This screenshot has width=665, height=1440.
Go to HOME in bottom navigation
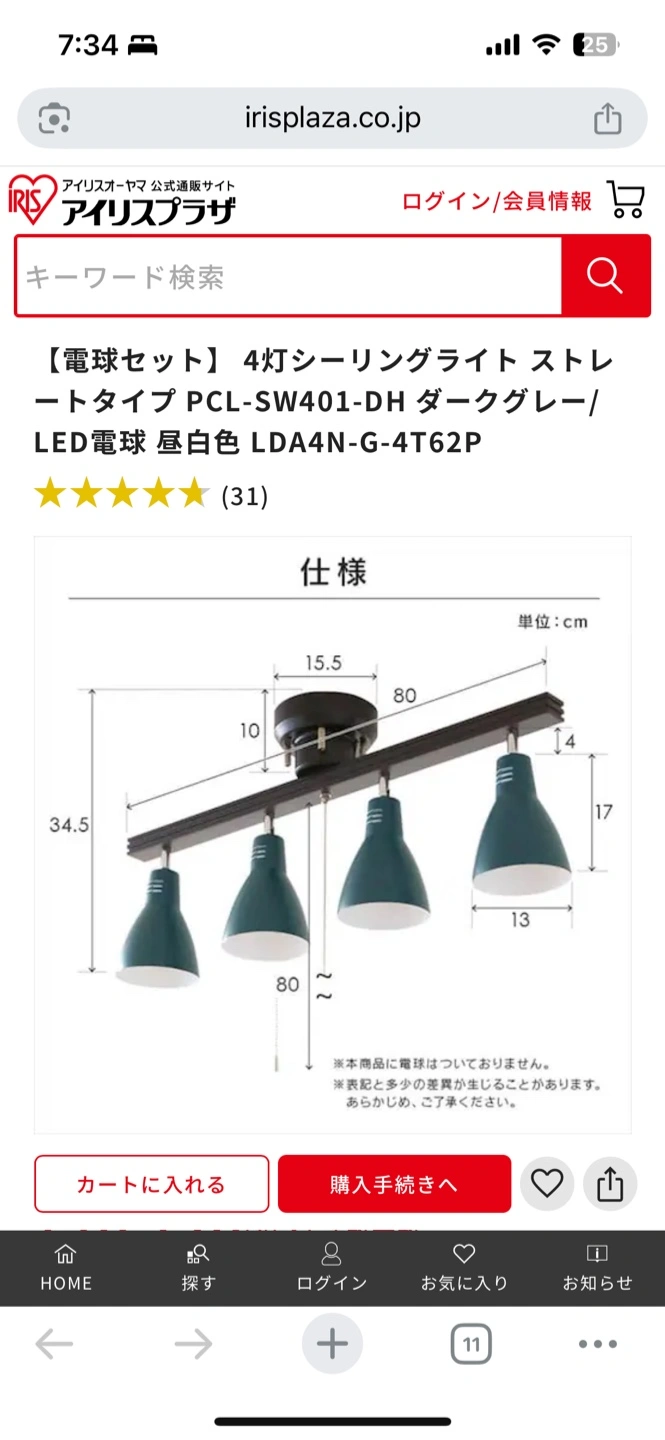(66, 1268)
